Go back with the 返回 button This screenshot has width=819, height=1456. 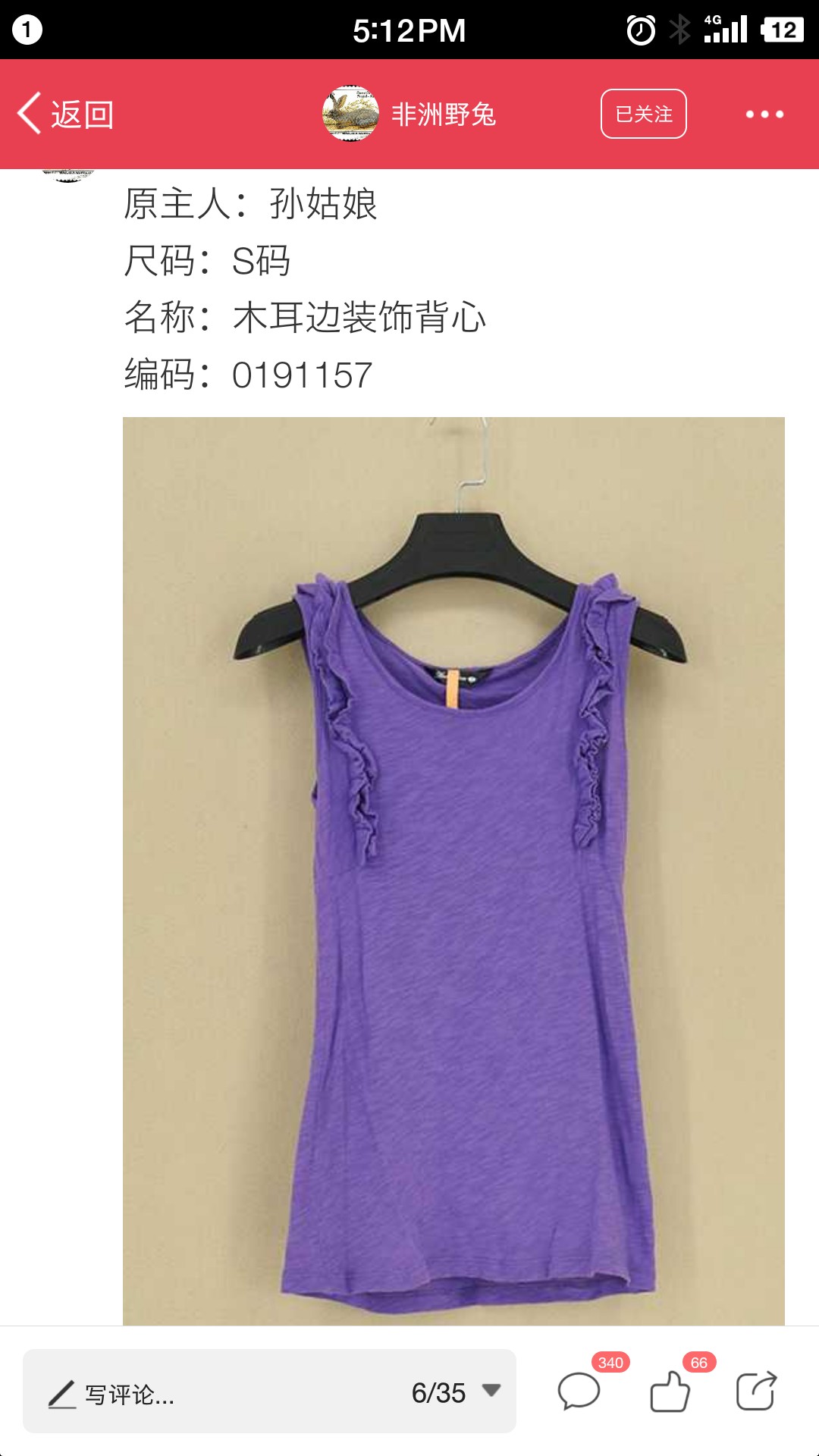66,115
